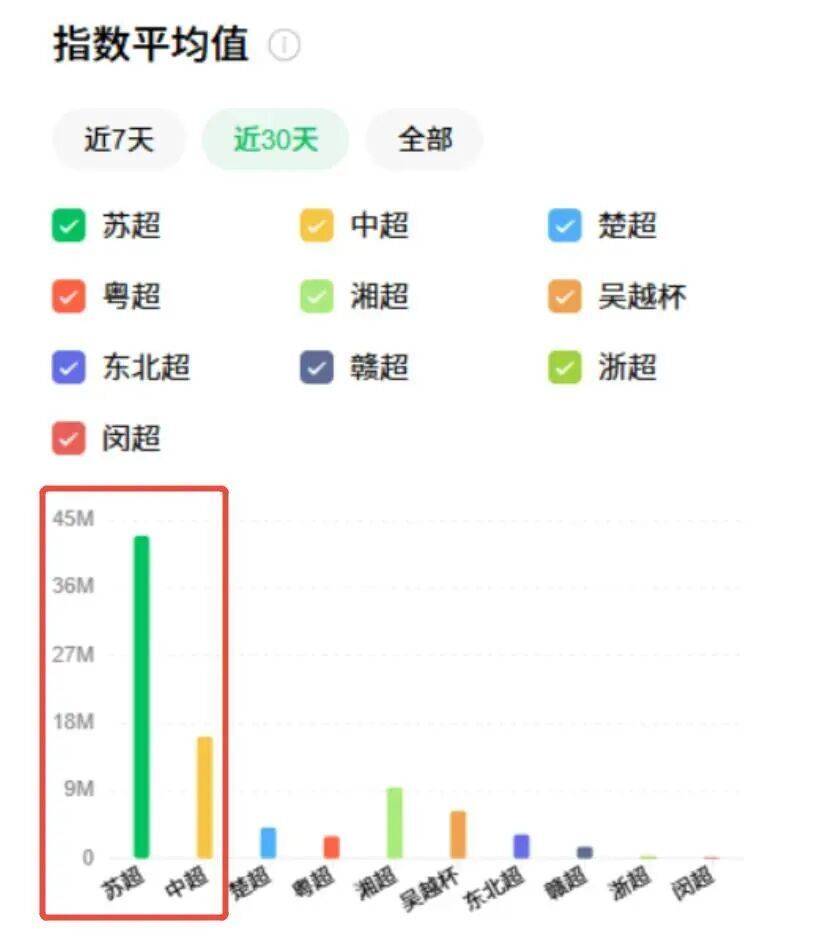The image size is (816, 948).
Task: Uncheck the 东北超 checkbox
Action: point(69,368)
